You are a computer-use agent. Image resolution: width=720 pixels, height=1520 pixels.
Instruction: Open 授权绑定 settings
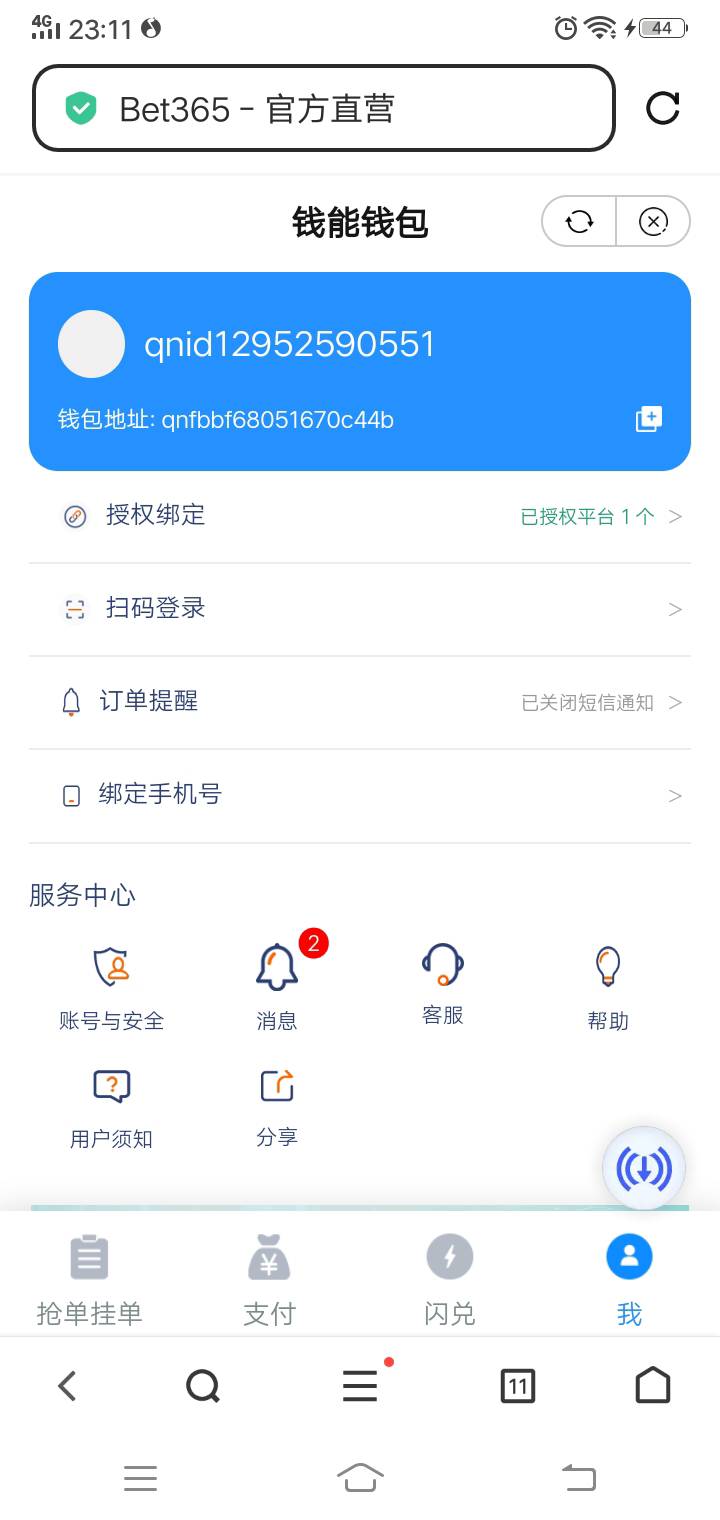click(360, 516)
